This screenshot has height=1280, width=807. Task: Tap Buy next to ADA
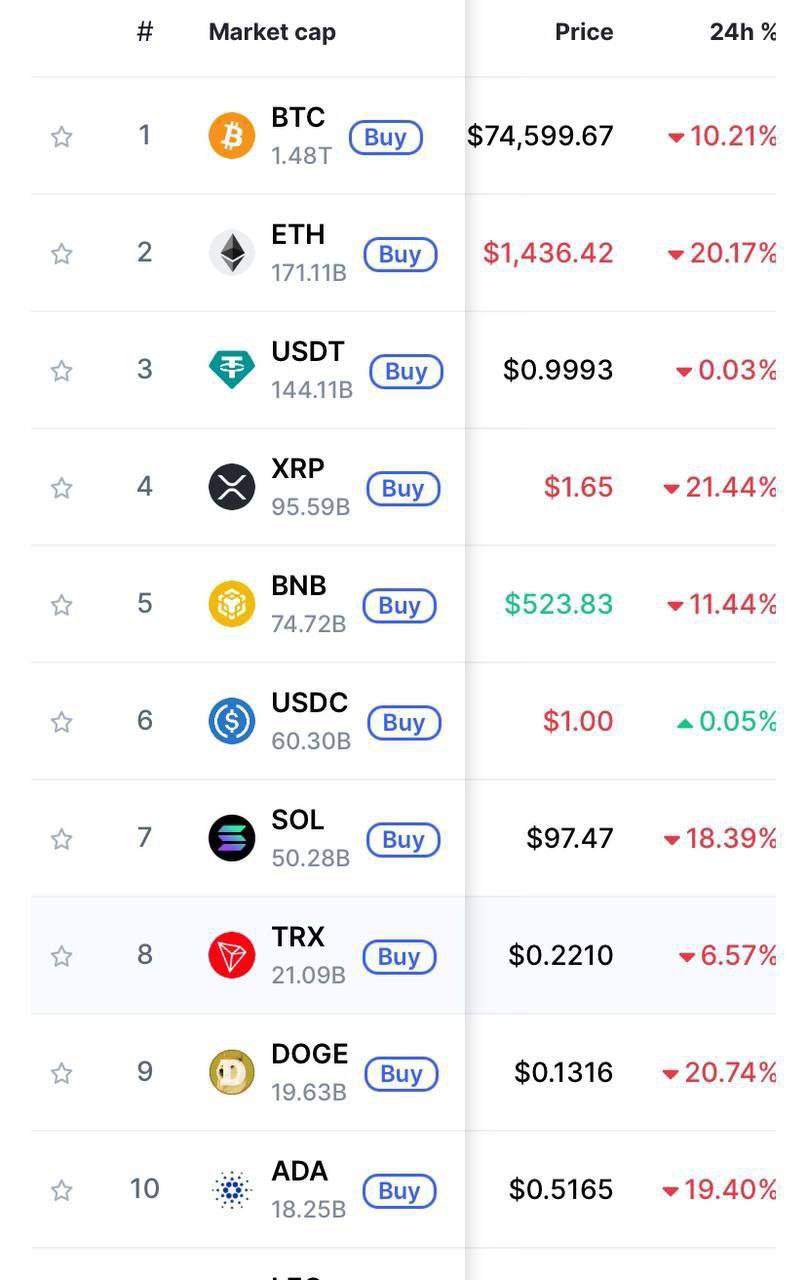point(399,1191)
